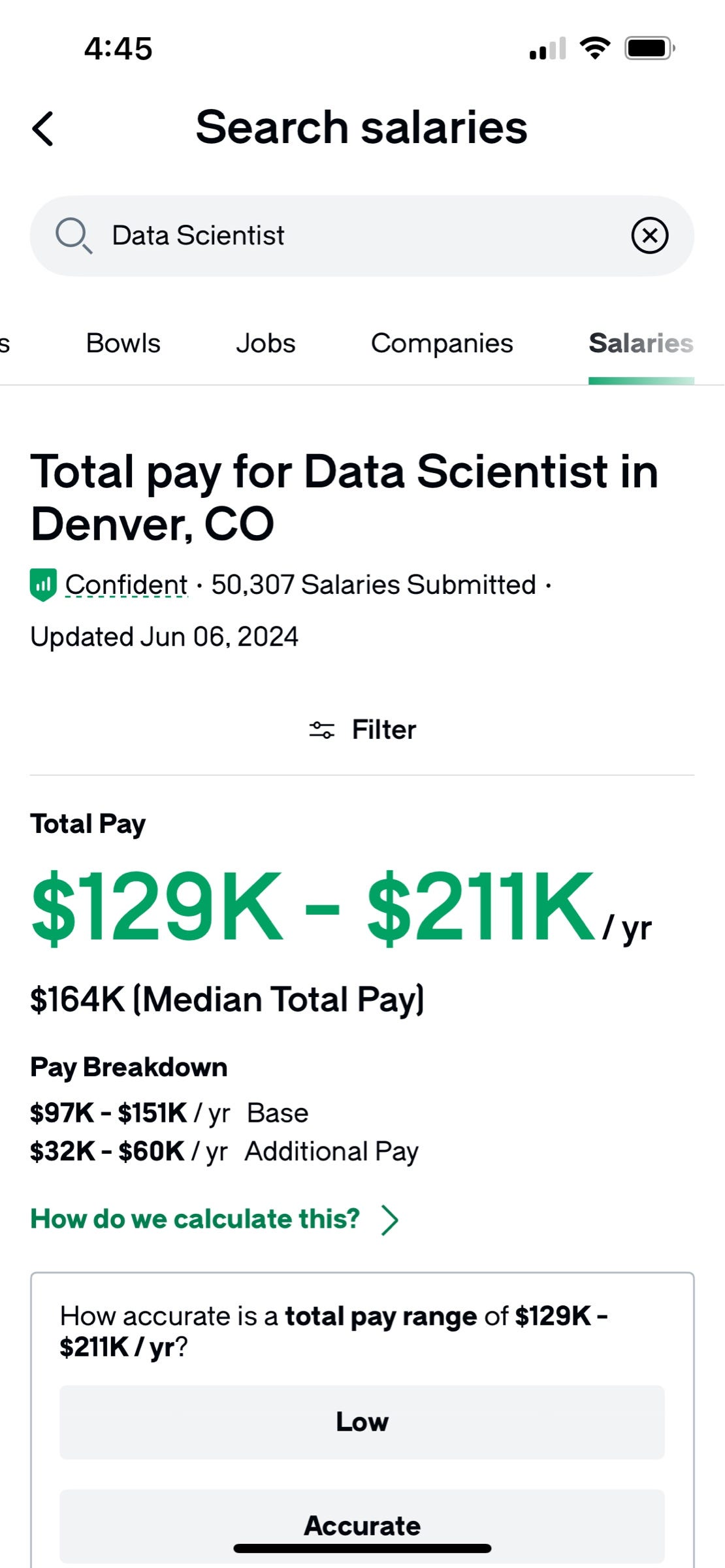This screenshot has width=725, height=1568.
Task: Select the Salaries tab
Action: click(640, 344)
